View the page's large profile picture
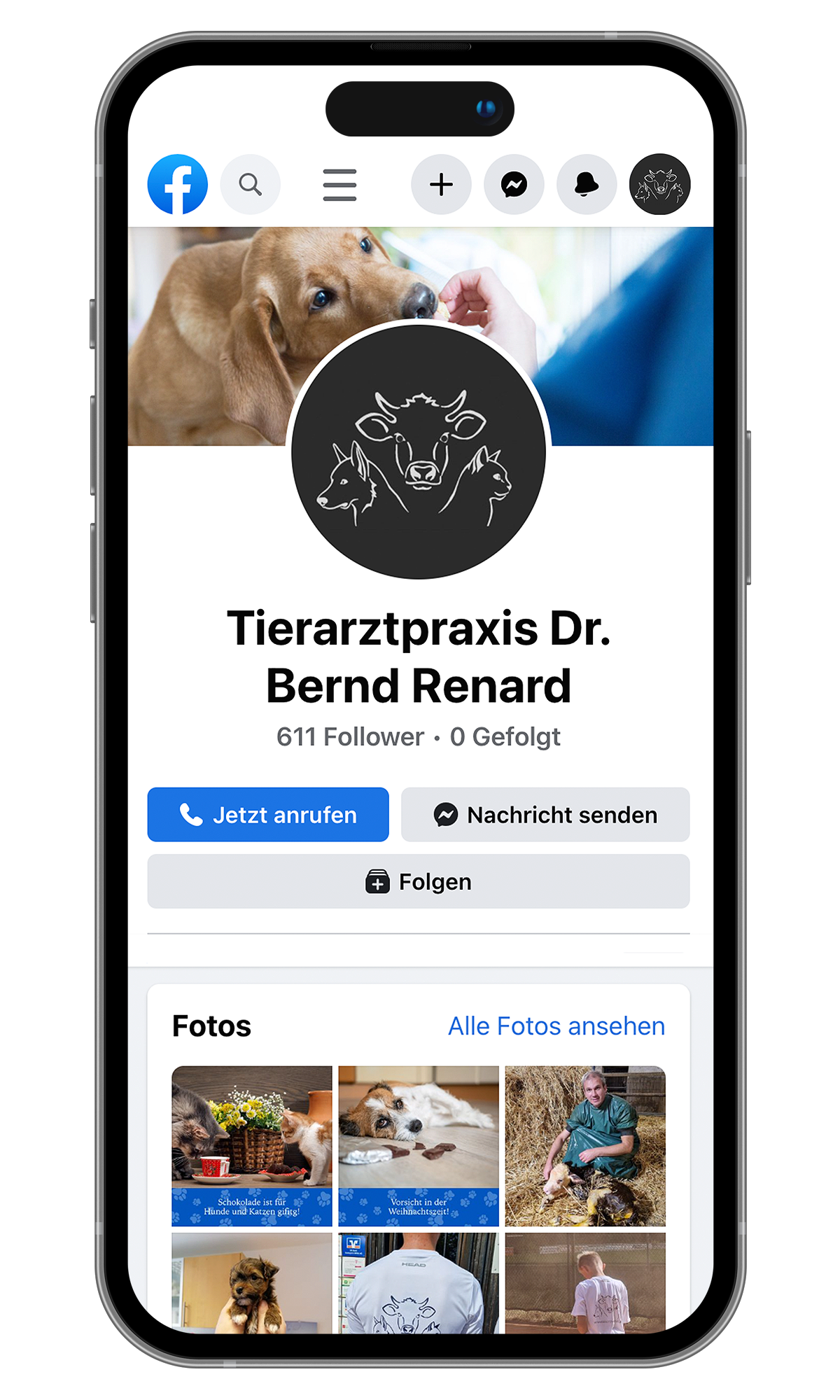This screenshot has height=1400, width=840. pyautogui.click(x=419, y=451)
